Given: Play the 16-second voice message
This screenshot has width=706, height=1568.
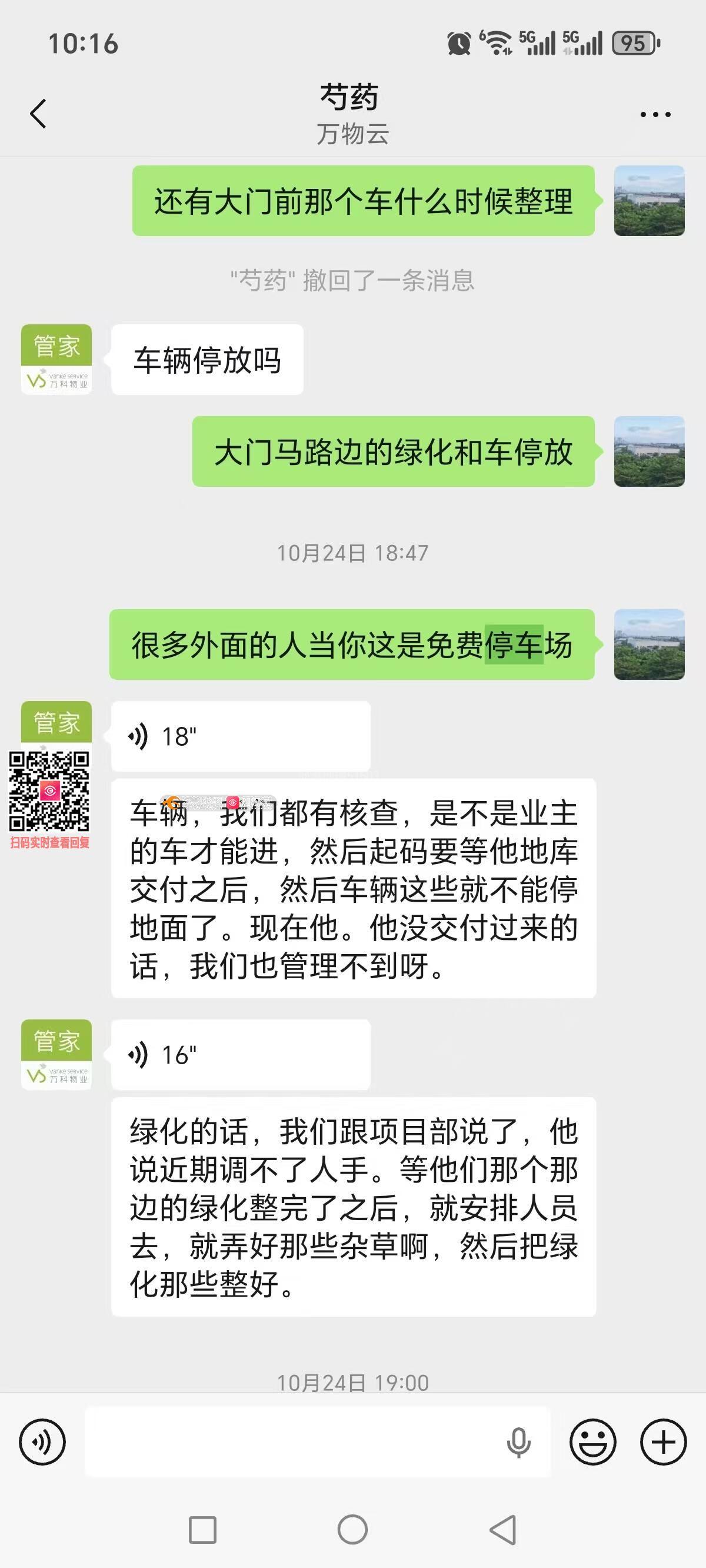Looking at the screenshot, I should click(241, 1054).
